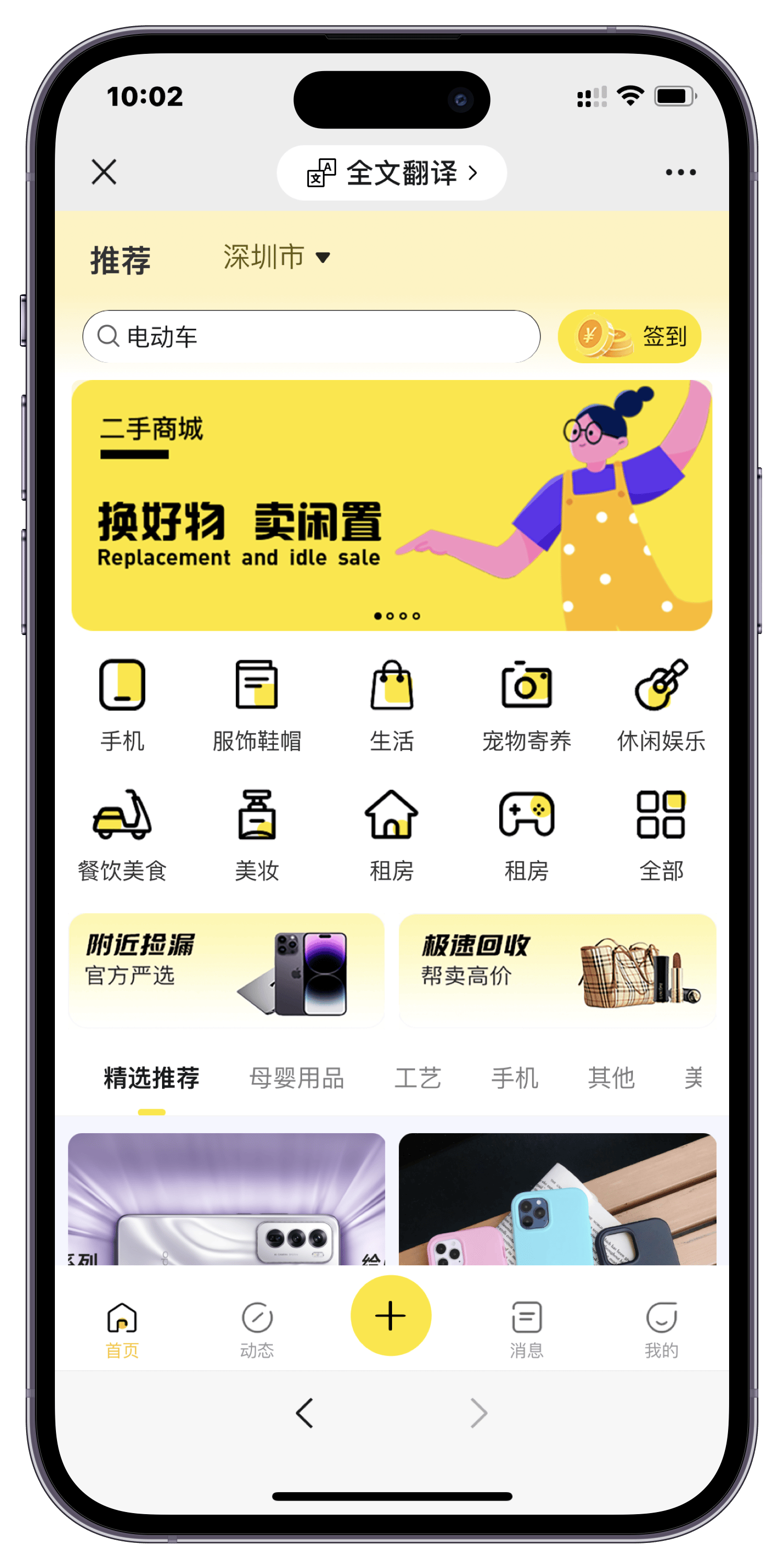This screenshot has width=784, height=1568.
Task: Open the 极速回收 帮卖高价 card
Action: click(557, 970)
